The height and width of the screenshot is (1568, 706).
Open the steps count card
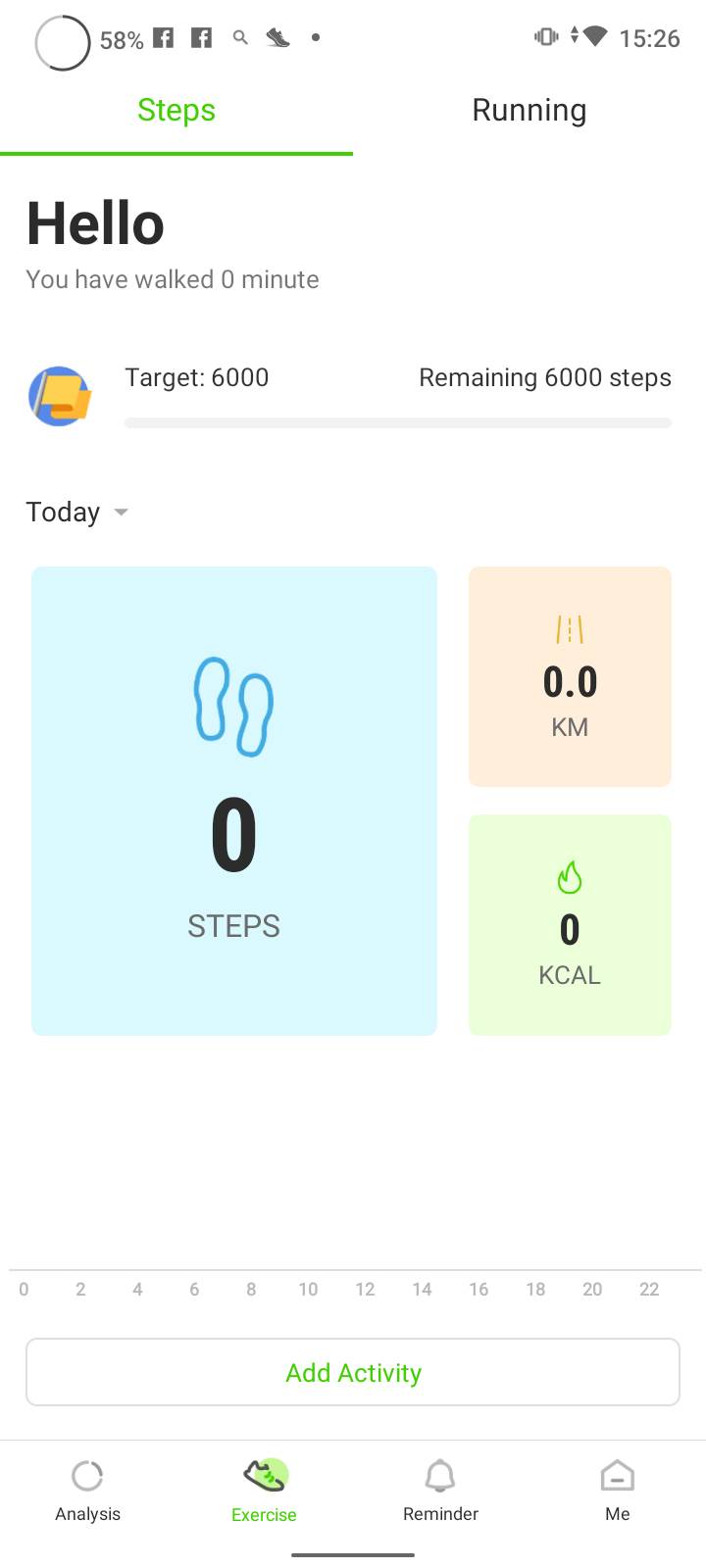click(233, 801)
